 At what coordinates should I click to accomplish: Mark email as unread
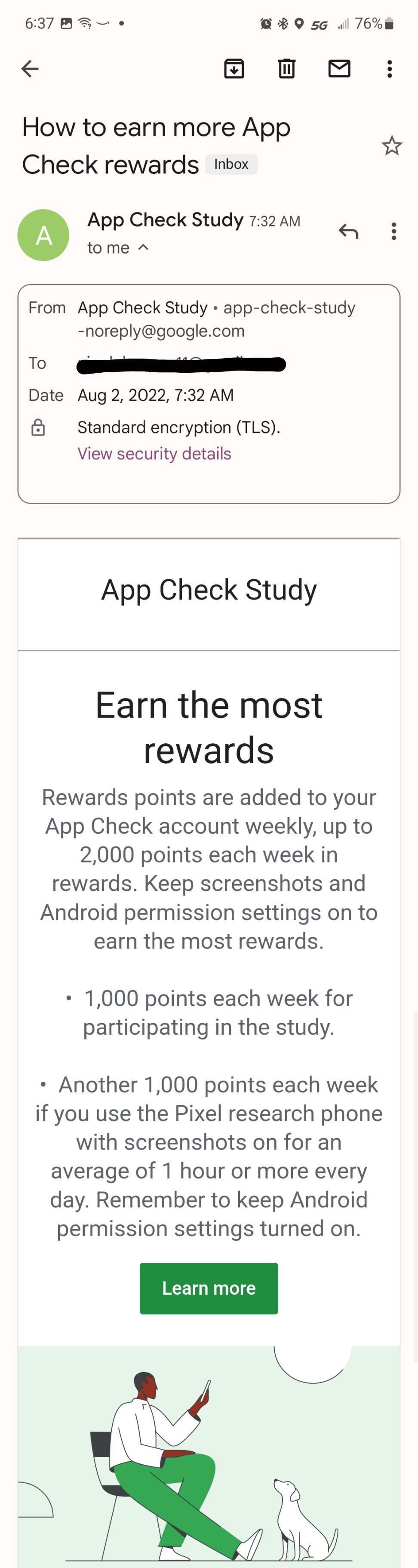[339, 69]
